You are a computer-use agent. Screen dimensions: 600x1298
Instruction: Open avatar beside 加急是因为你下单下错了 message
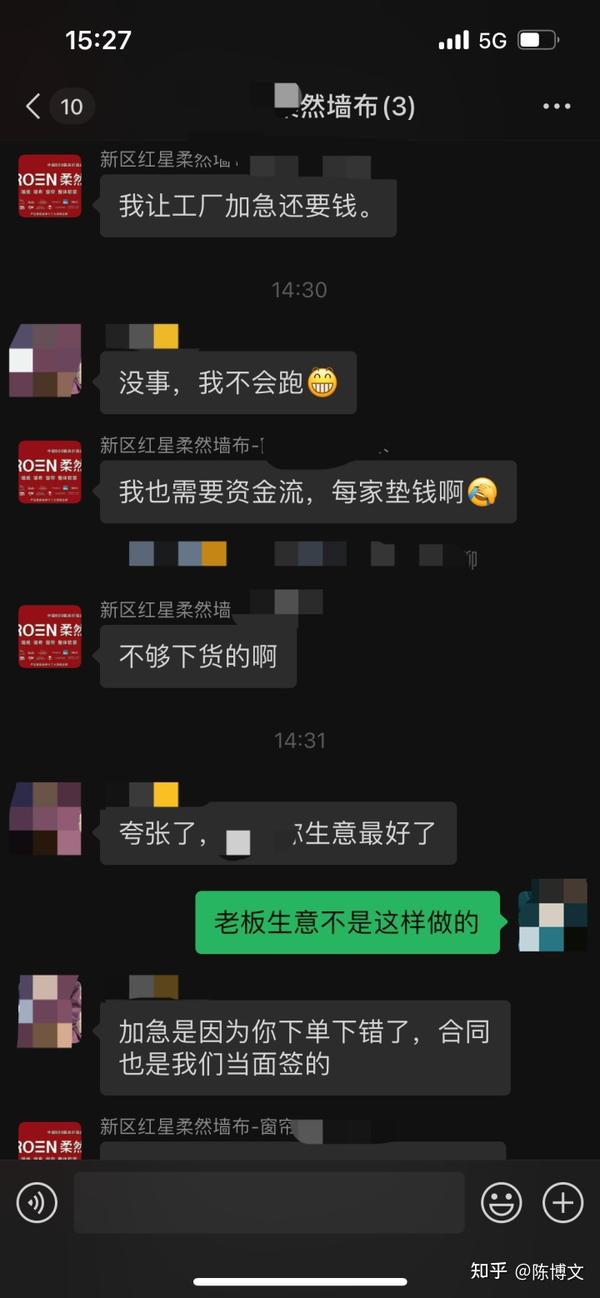[50, 1012]
